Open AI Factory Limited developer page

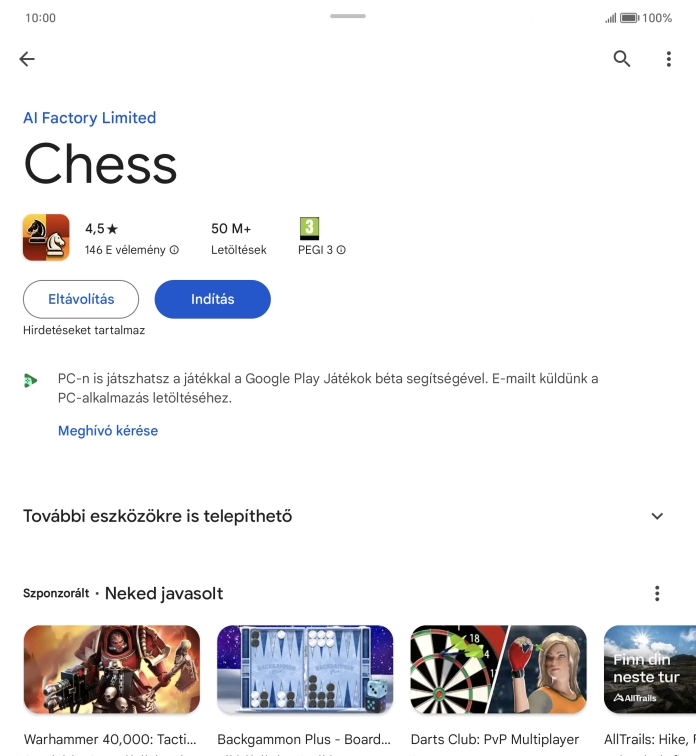[x=90, y=118]
